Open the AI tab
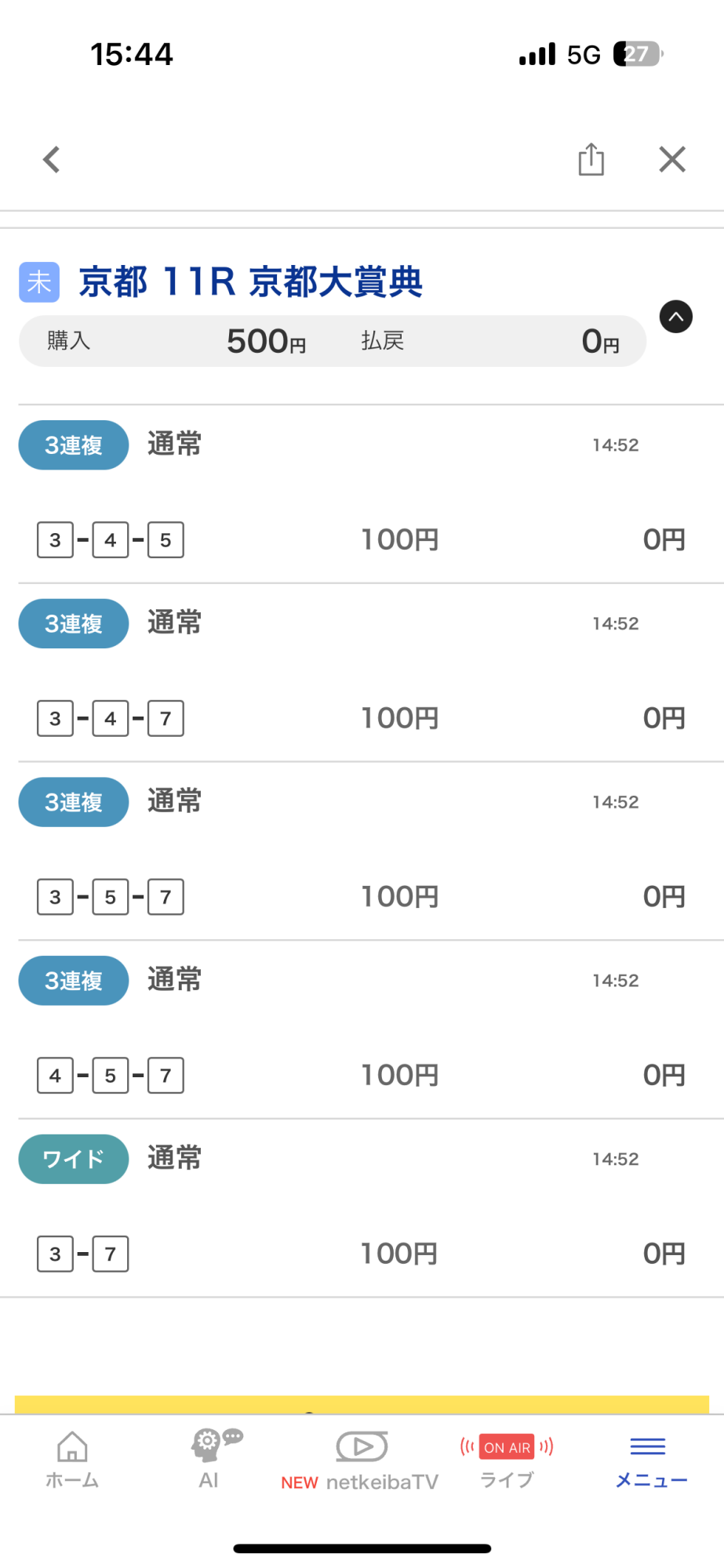This screenshot has height=1568, width=724. 210,1461
